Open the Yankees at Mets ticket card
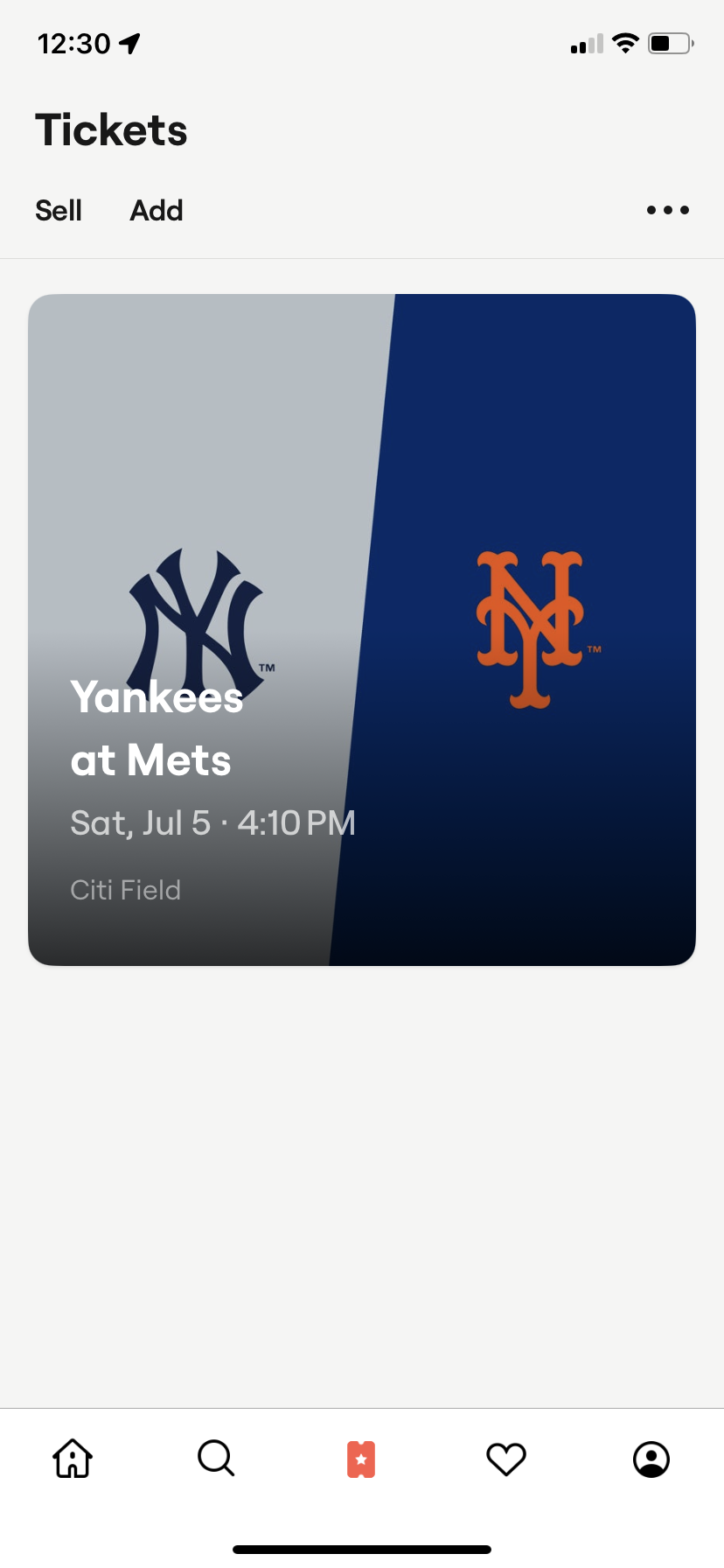This screenshot has width=724, height=1568. point(362,630)
